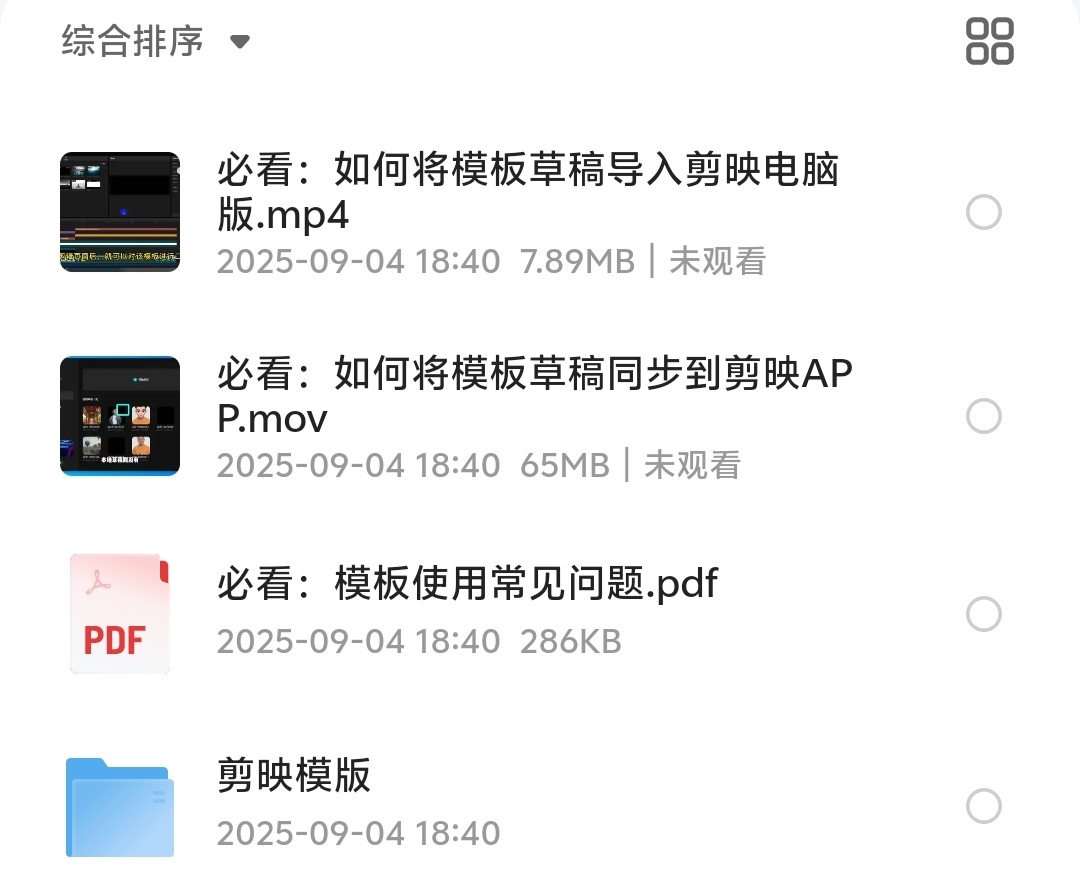
Task: Open the 剪映模版 folder
Action: [x=294, y=776]
